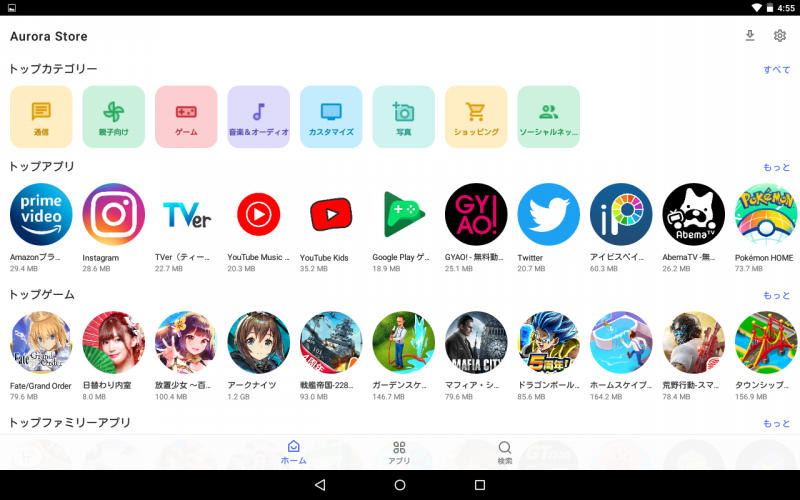Switch to the アプリ tab
This screenshot has height=500, width=800.
[399, 452]
